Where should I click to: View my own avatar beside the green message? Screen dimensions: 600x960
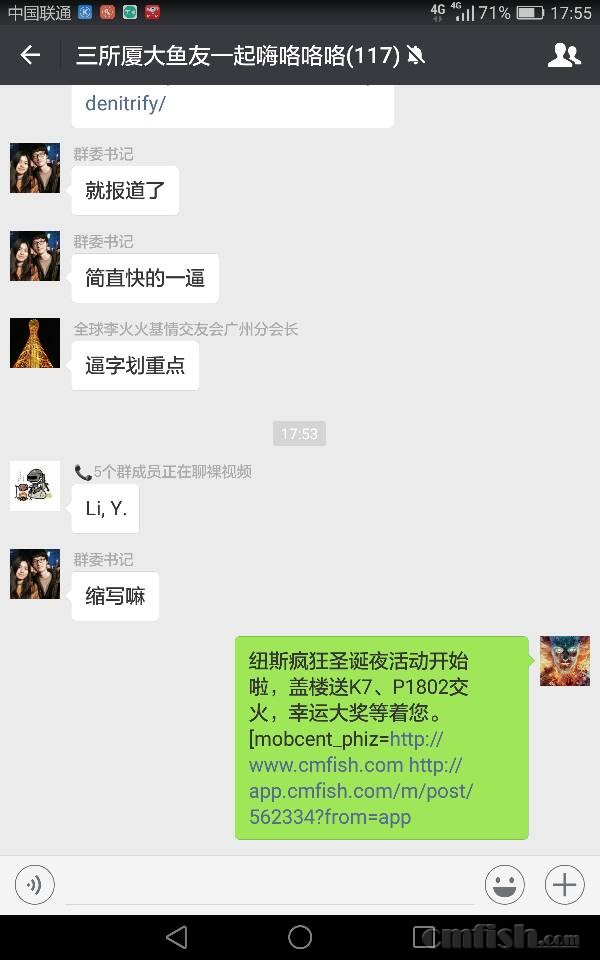pos(564,661)
